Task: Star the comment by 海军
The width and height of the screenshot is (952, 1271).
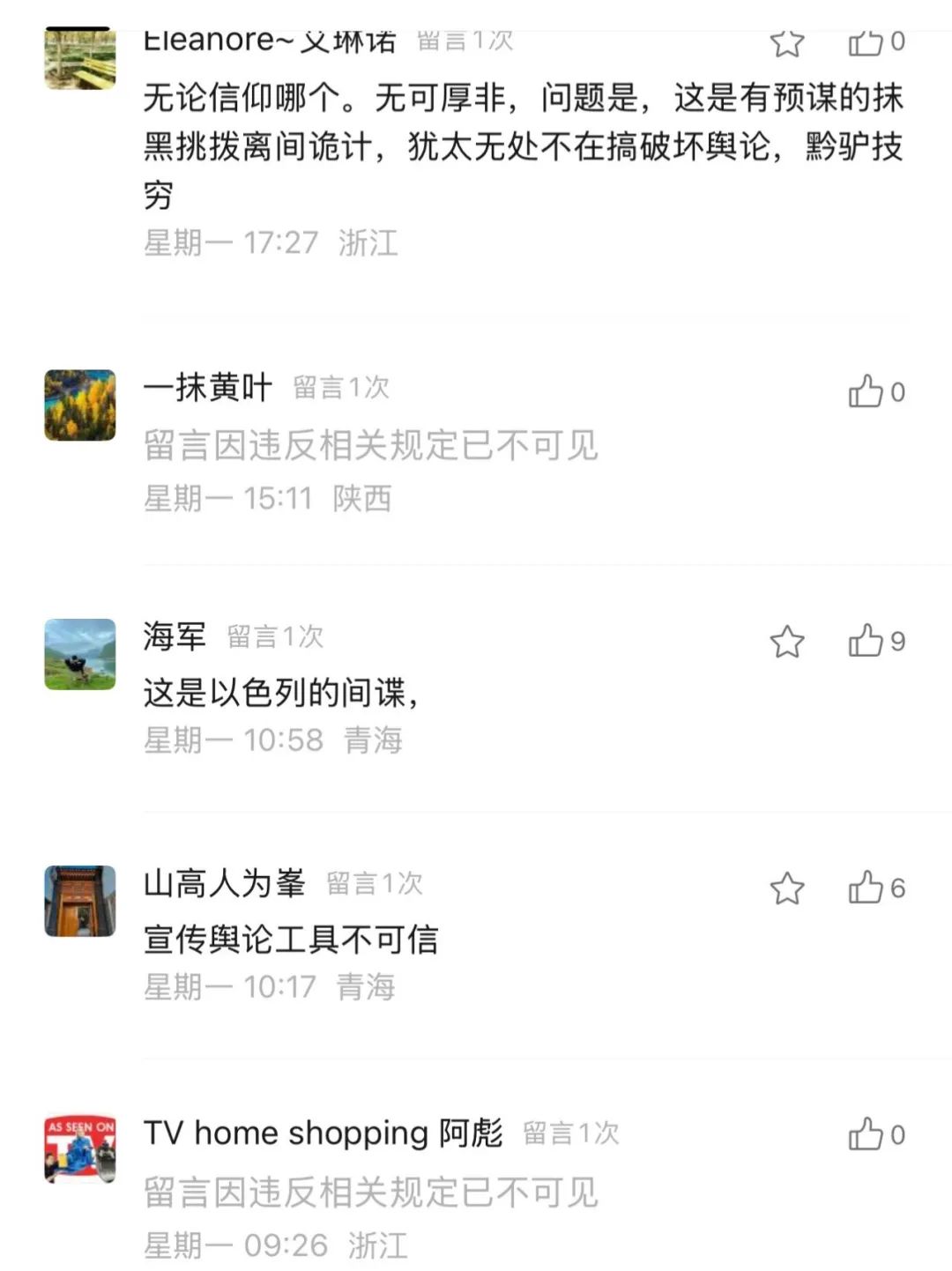Action: 787,642
